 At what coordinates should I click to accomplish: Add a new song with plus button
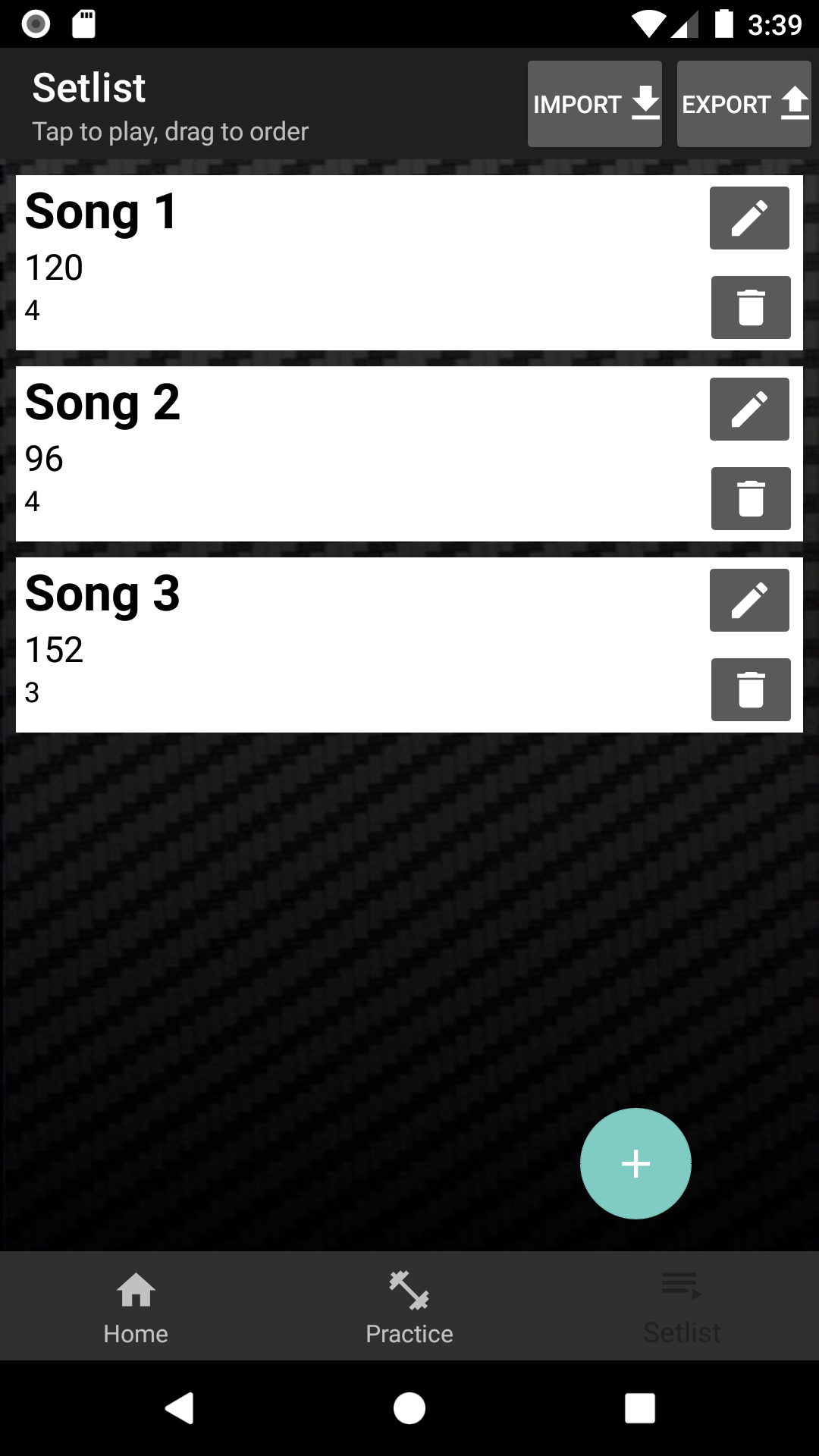pos(635,1163)
